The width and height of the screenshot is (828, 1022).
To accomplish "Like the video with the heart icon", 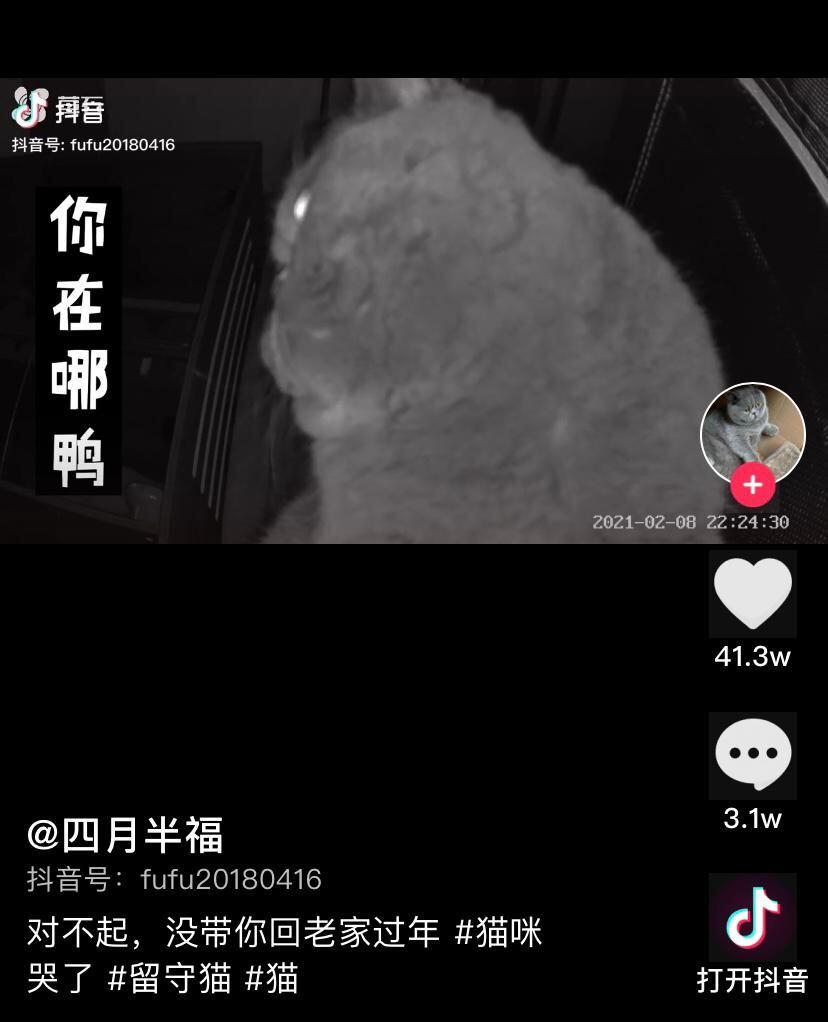I will [x=752, y=593].
